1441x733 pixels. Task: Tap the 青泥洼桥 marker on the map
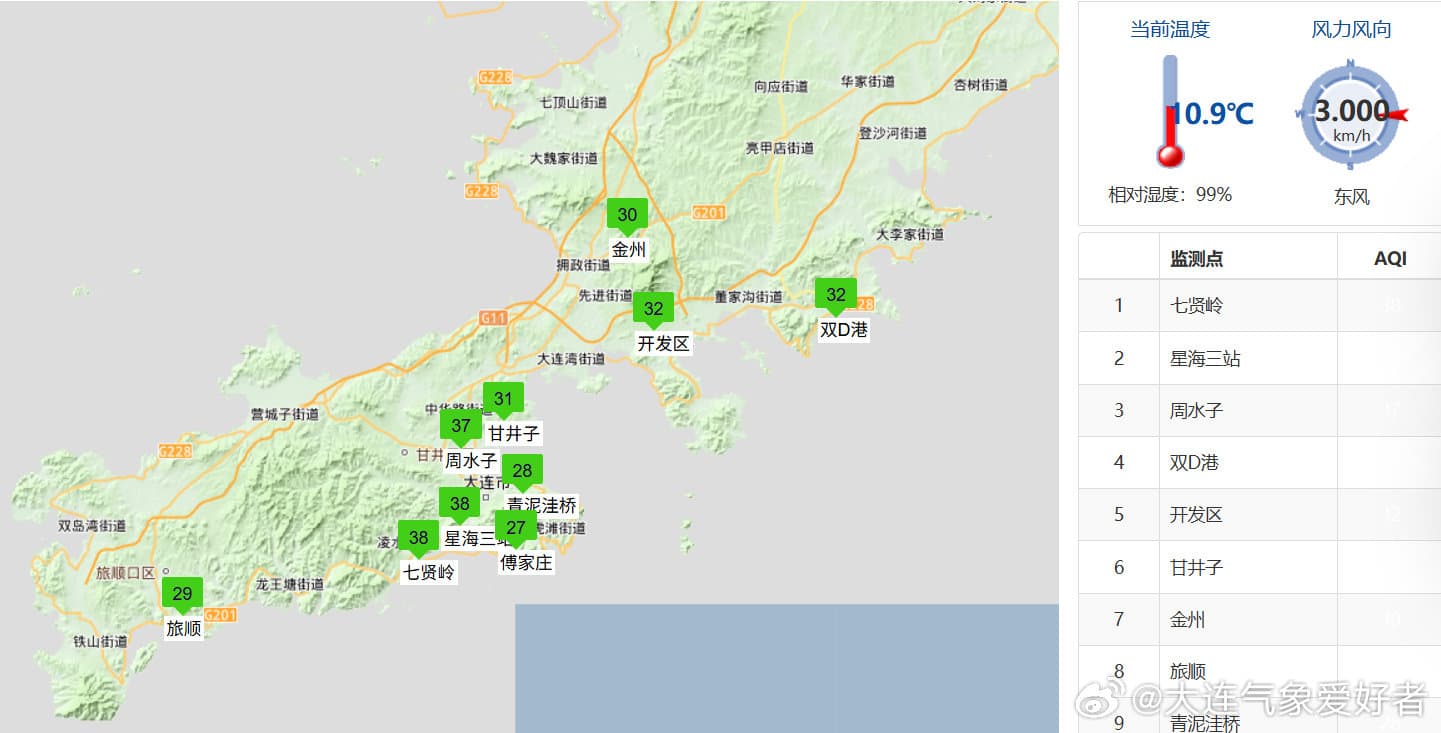[x=522, y=471]
